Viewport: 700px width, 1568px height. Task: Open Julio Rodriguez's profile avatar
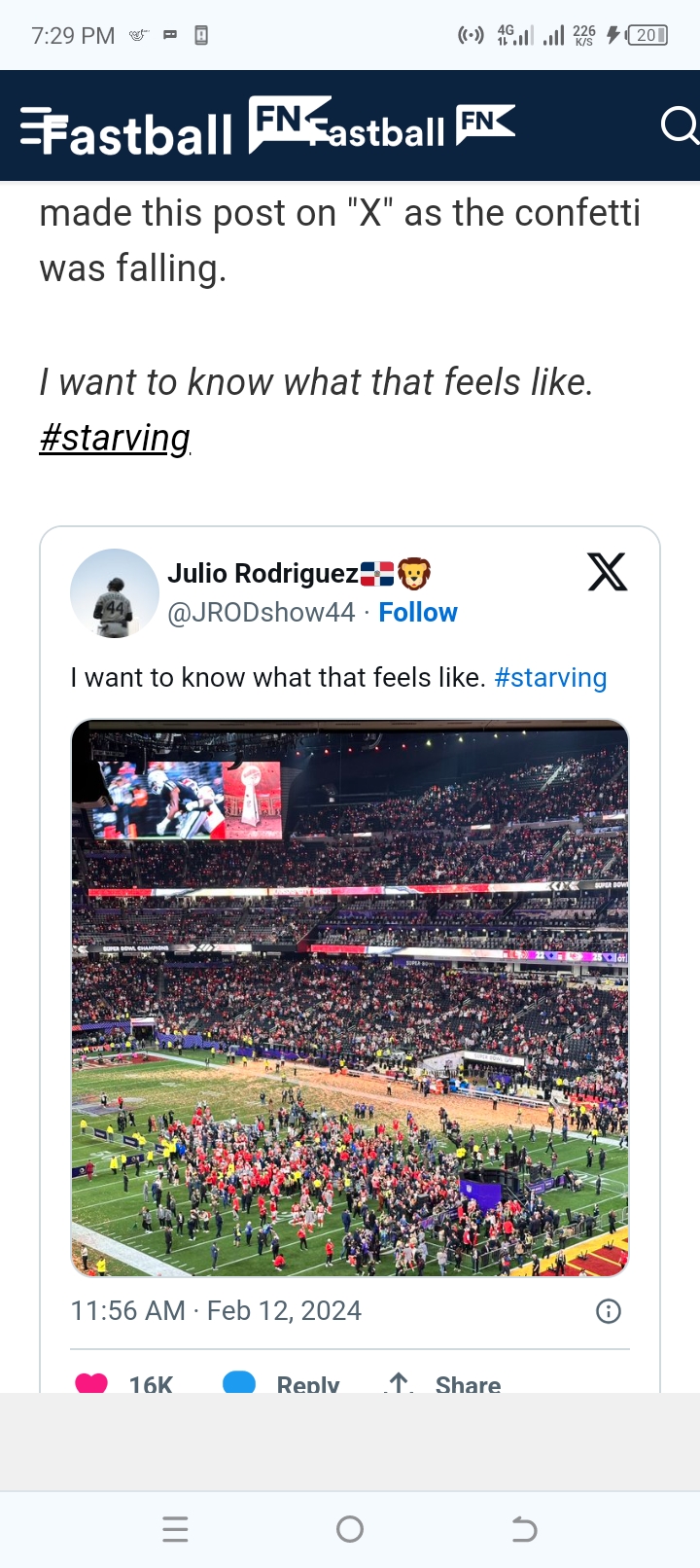[x=115, y=593]
